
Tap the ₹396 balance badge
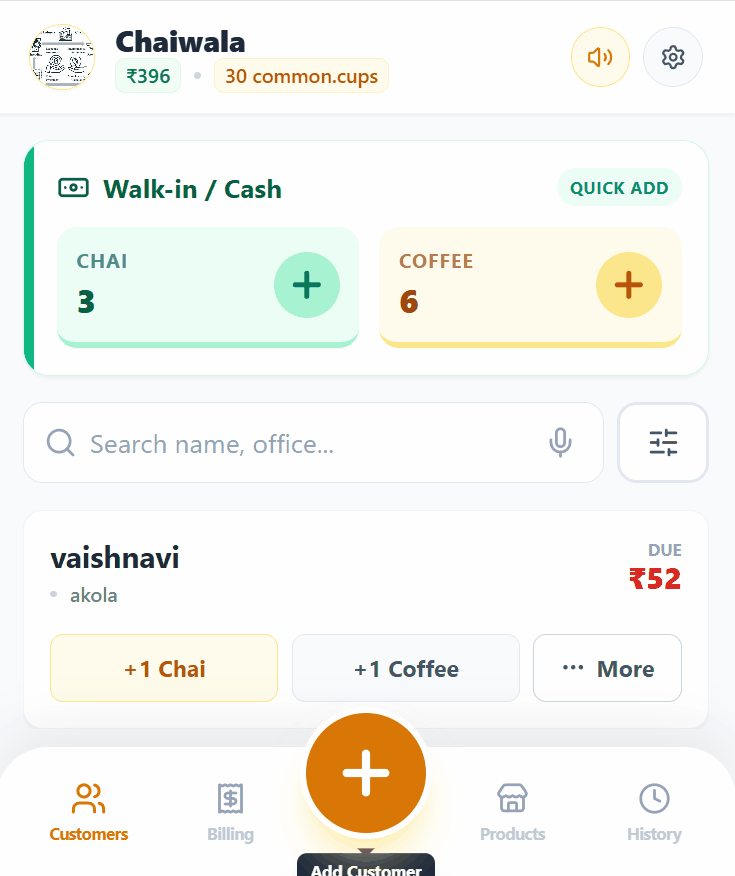click(x=148, y=75)
